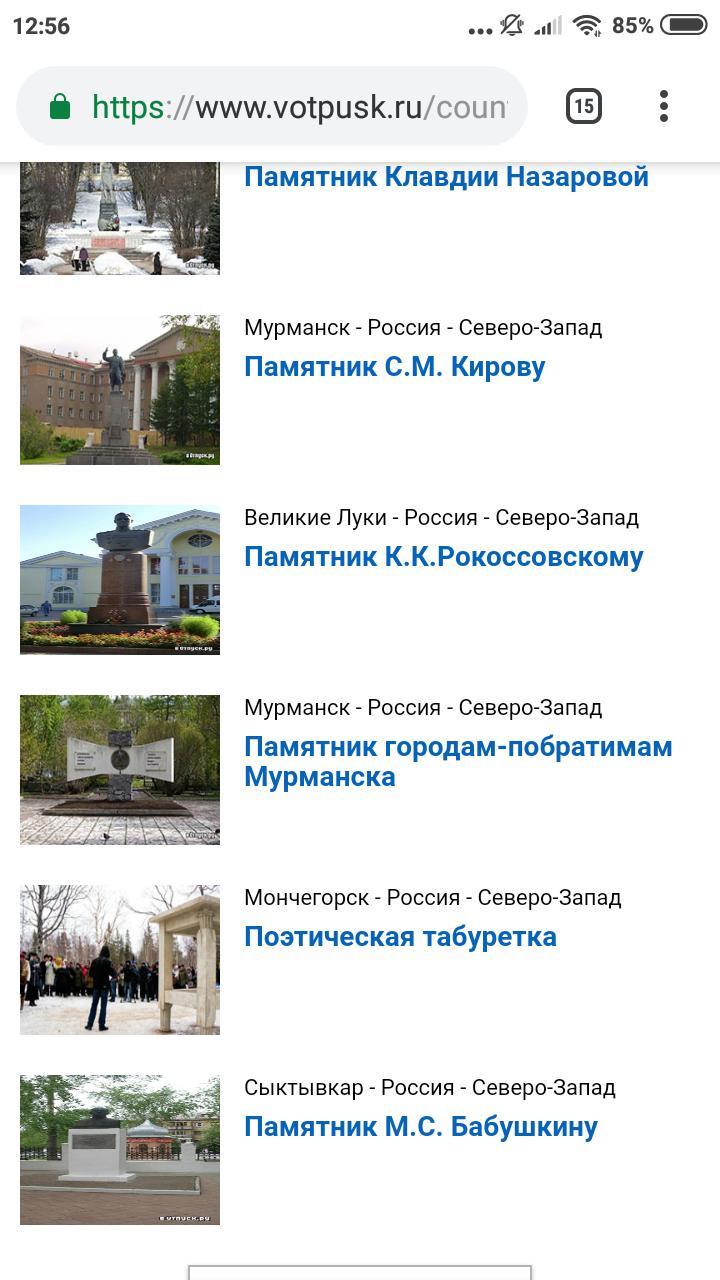Open the Поэтическая табуретка link
720x1280 pixels.
400,937
